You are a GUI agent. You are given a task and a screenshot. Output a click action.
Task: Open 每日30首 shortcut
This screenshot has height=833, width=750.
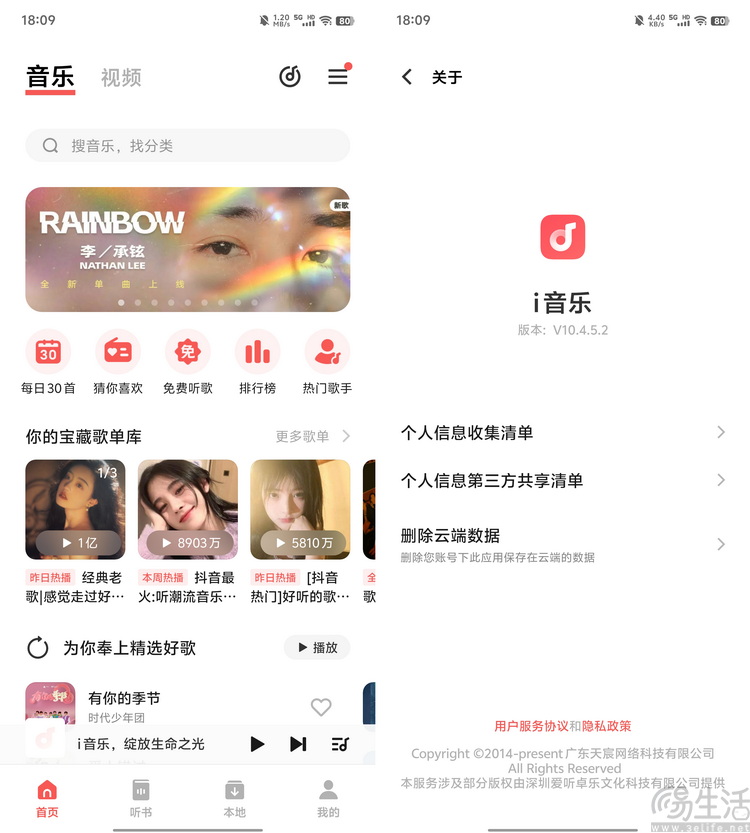click(x=48, y=362)
